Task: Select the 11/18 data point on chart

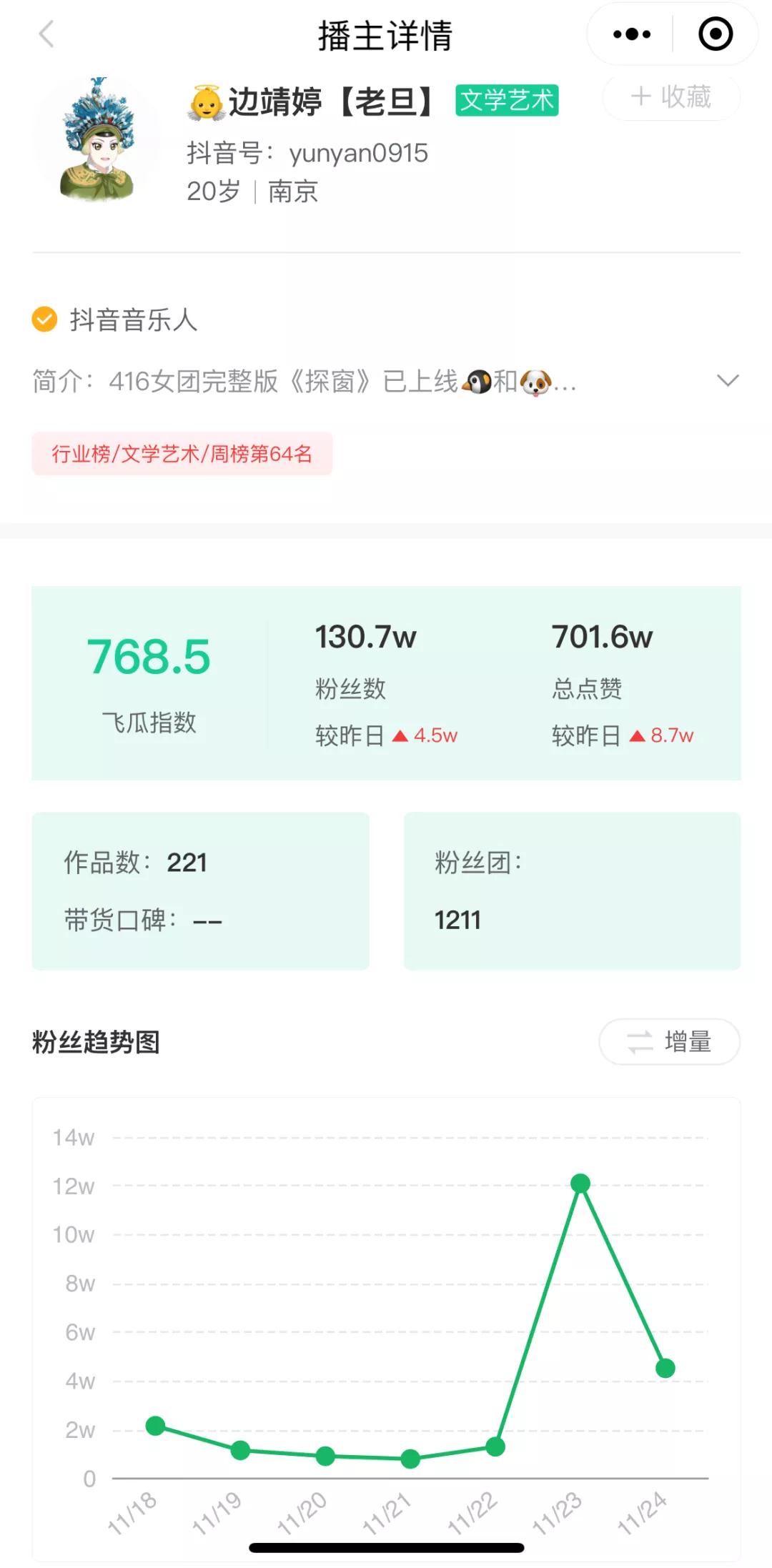Action: (x=155, y=1426)
